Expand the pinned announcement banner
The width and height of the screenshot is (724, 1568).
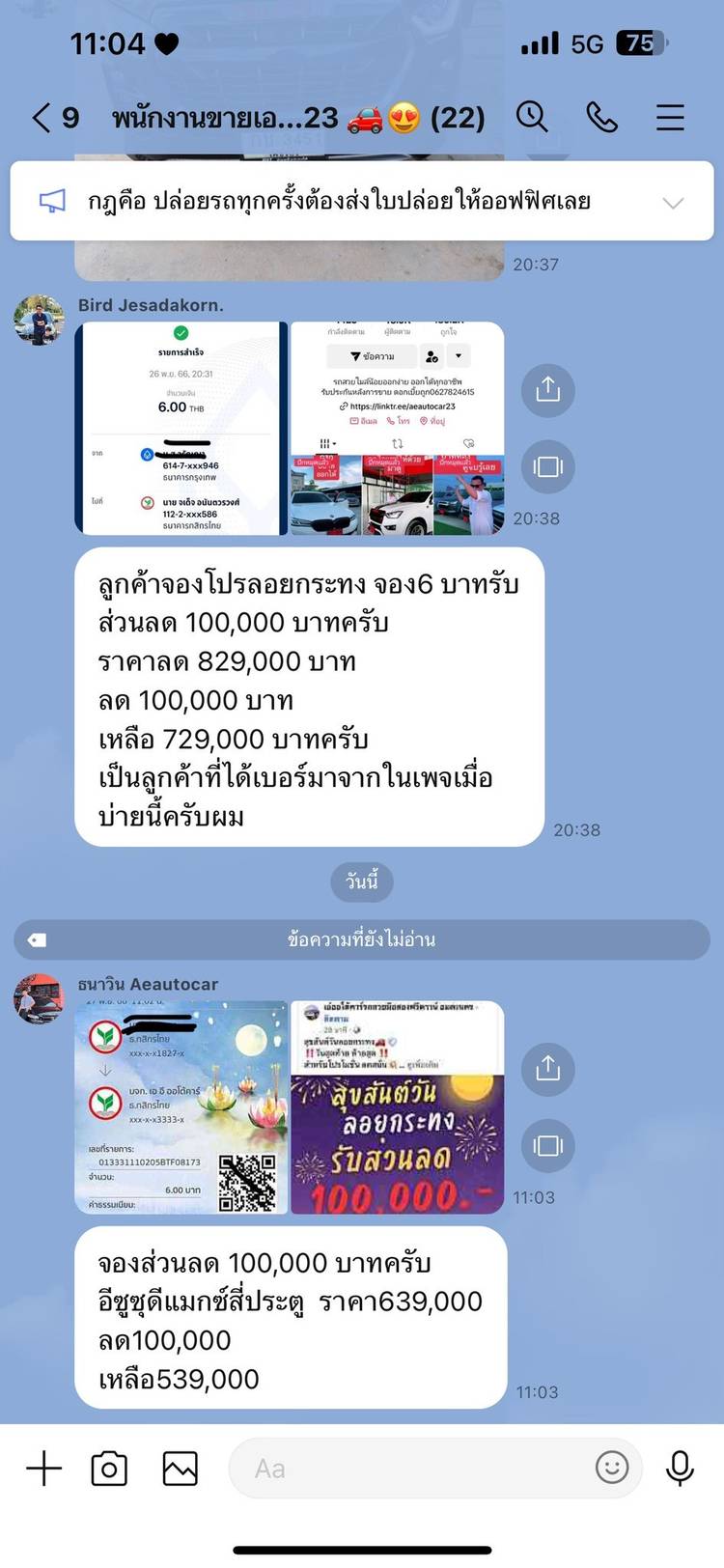pos(673,202)
